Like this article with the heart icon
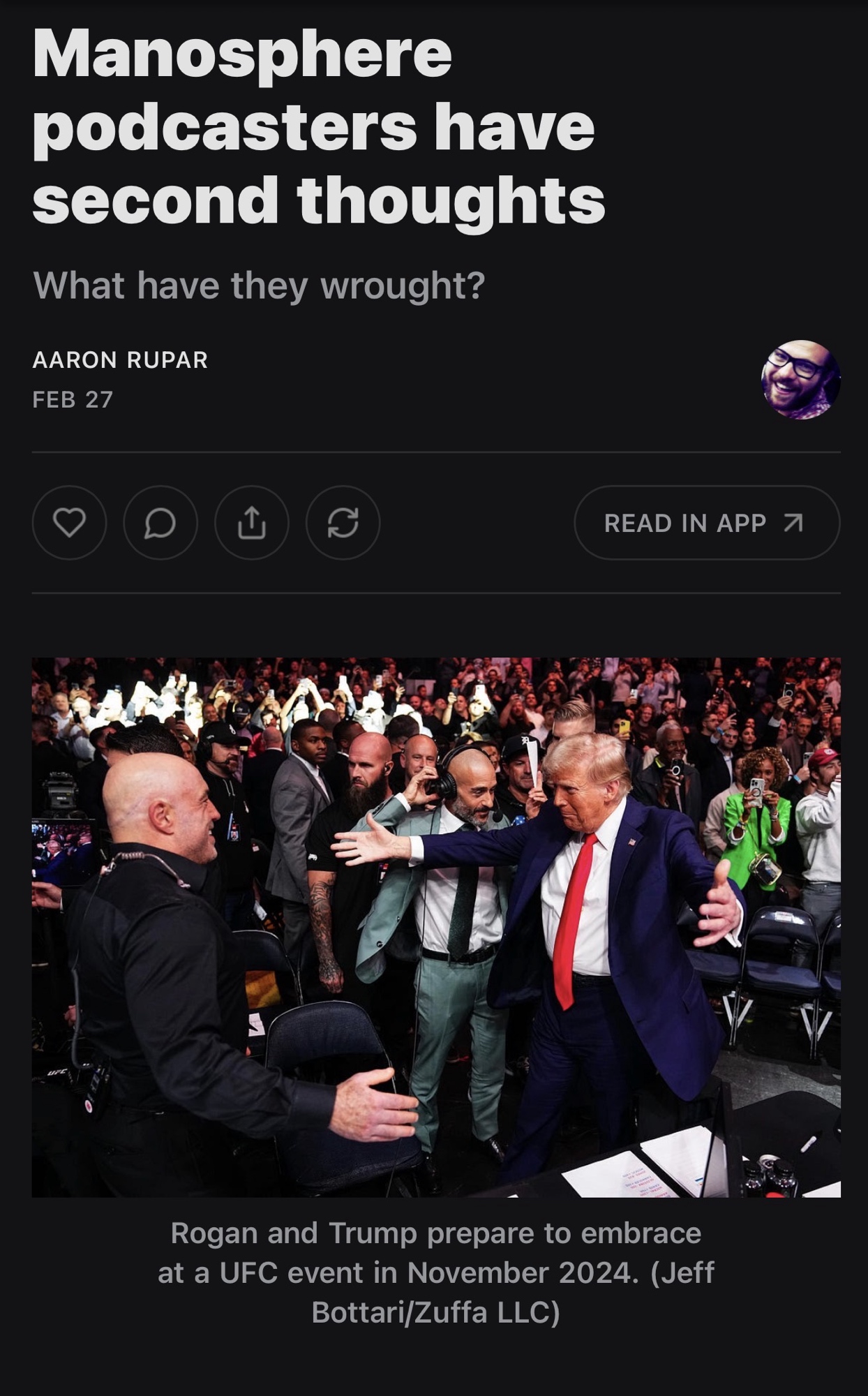The width and height of the screenshot is (868, 1396). 69,522
